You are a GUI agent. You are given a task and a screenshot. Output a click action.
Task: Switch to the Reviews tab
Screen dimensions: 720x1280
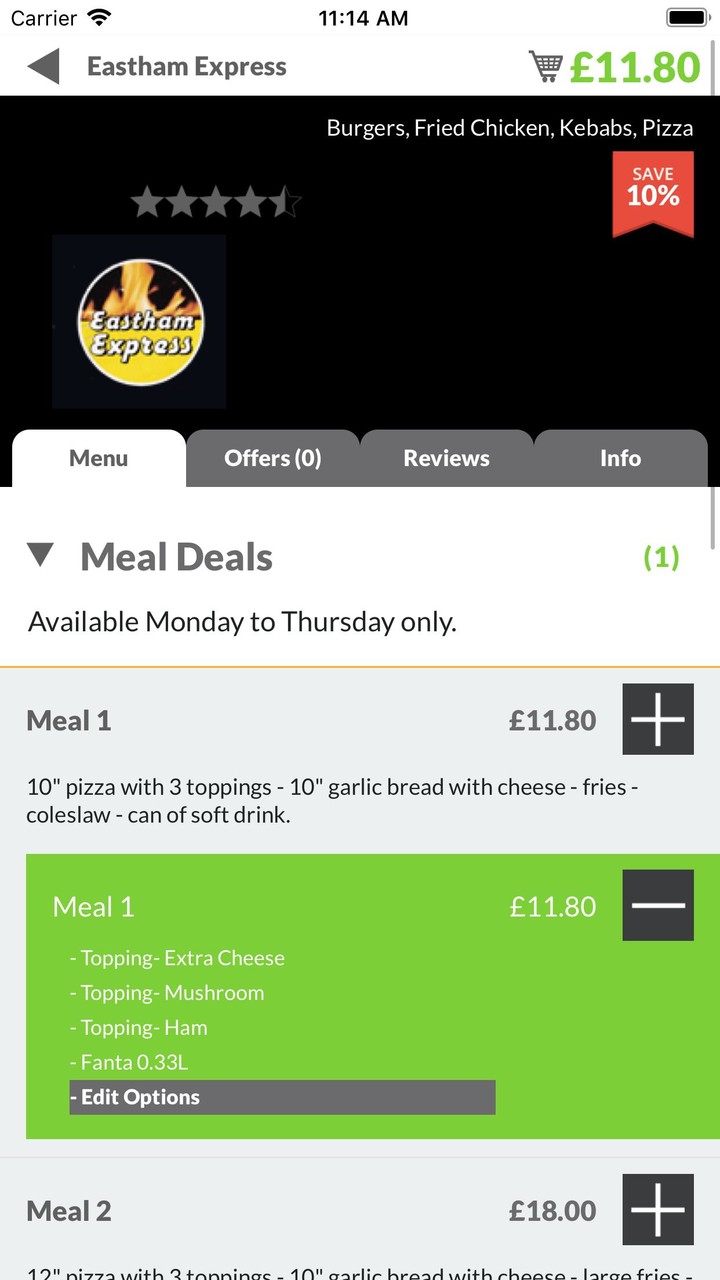446,458
